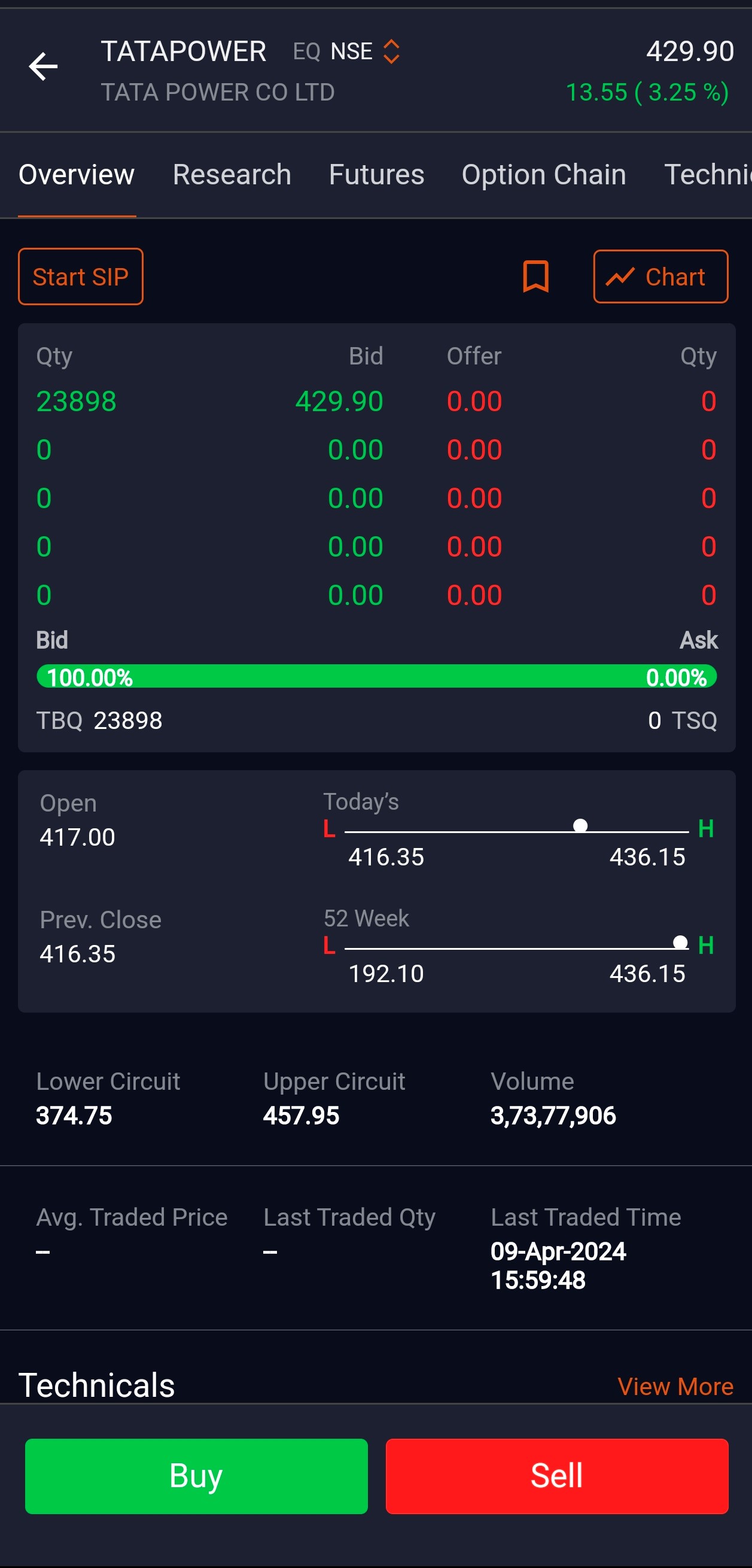Go back using the arrow icon
Viewport: 752px width, 1568px height.
43,66
